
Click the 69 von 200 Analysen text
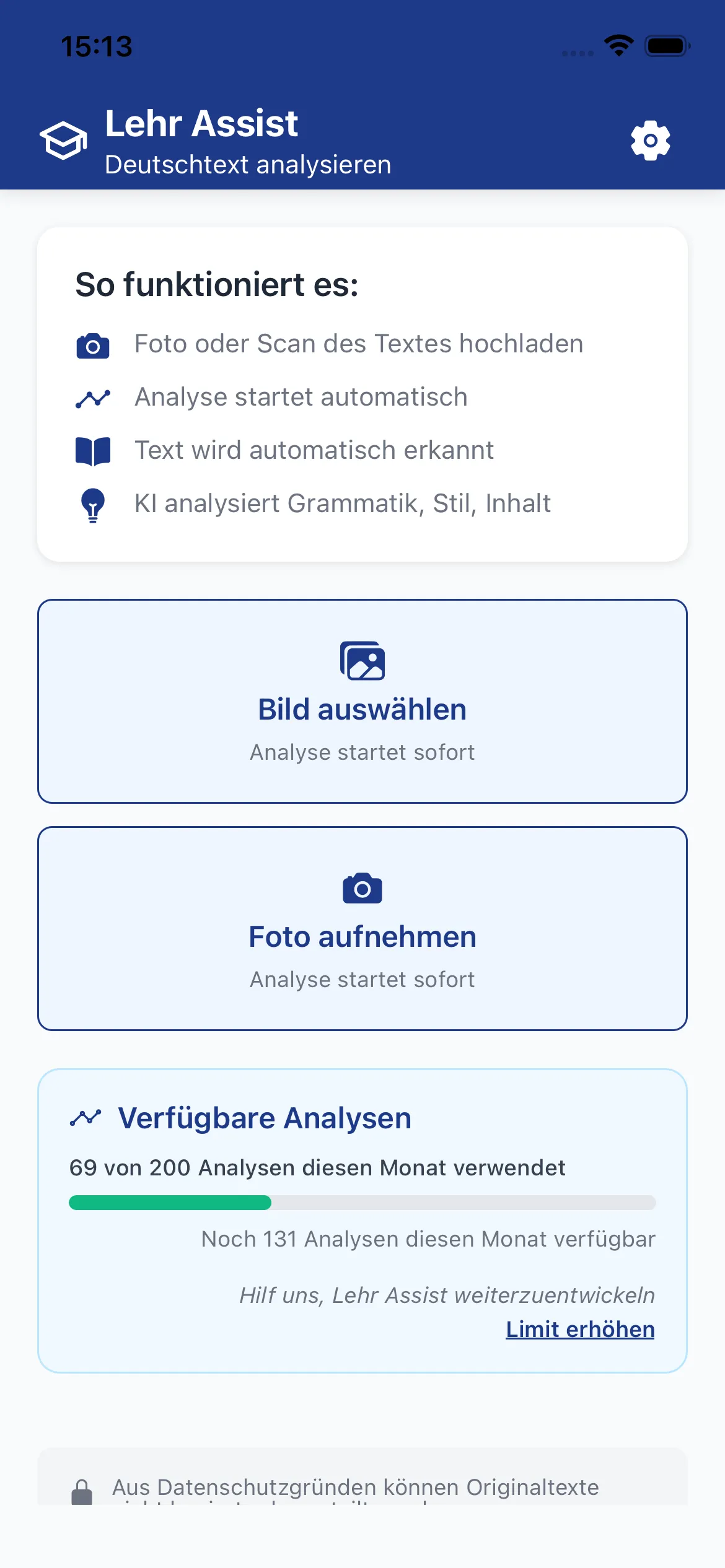(317, 1167)
